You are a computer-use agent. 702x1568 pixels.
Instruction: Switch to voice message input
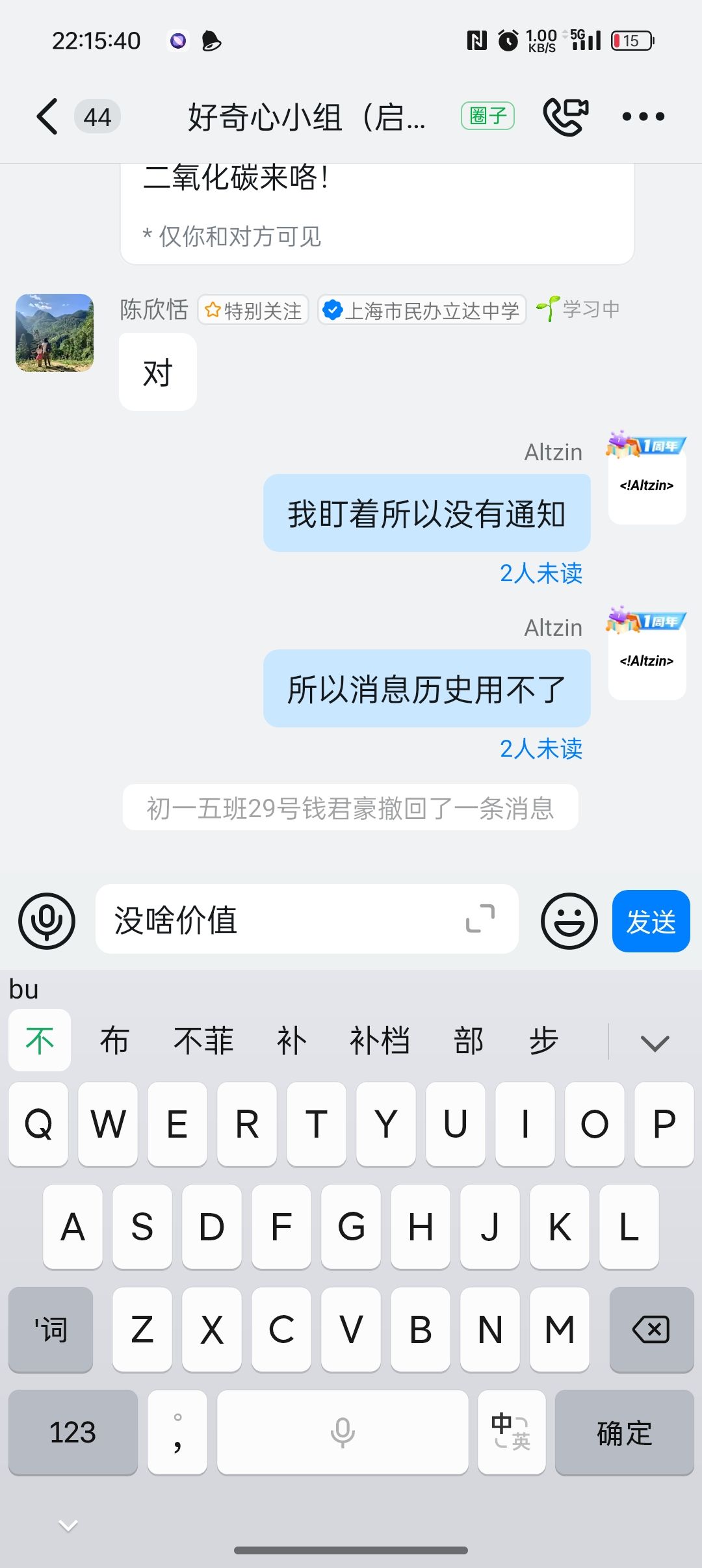[47, 921]
